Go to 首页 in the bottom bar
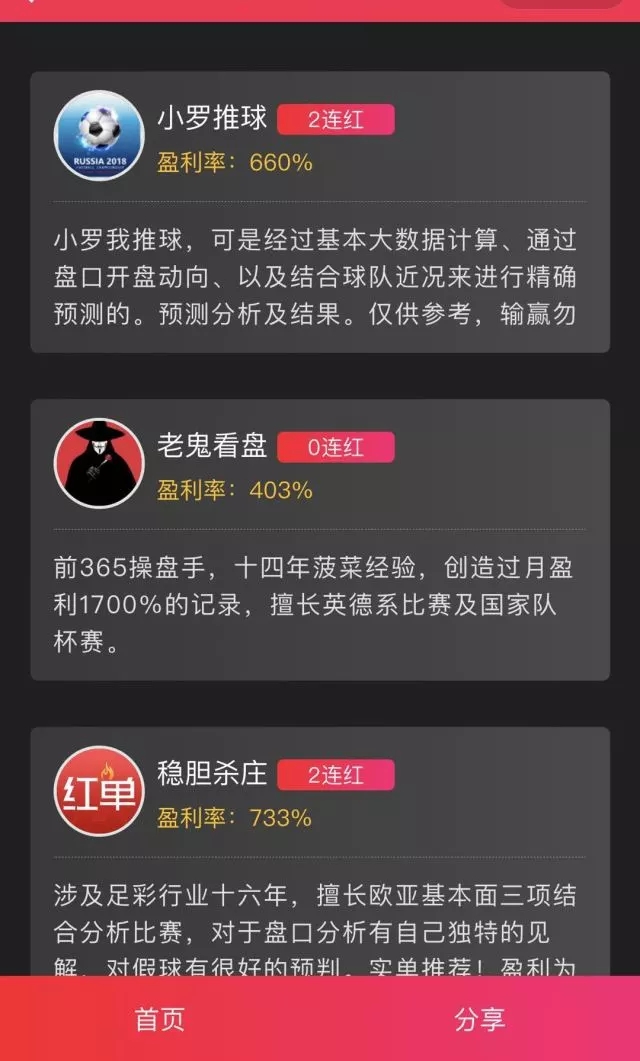The image size is (640, 1061). [x=160, y=1019]
